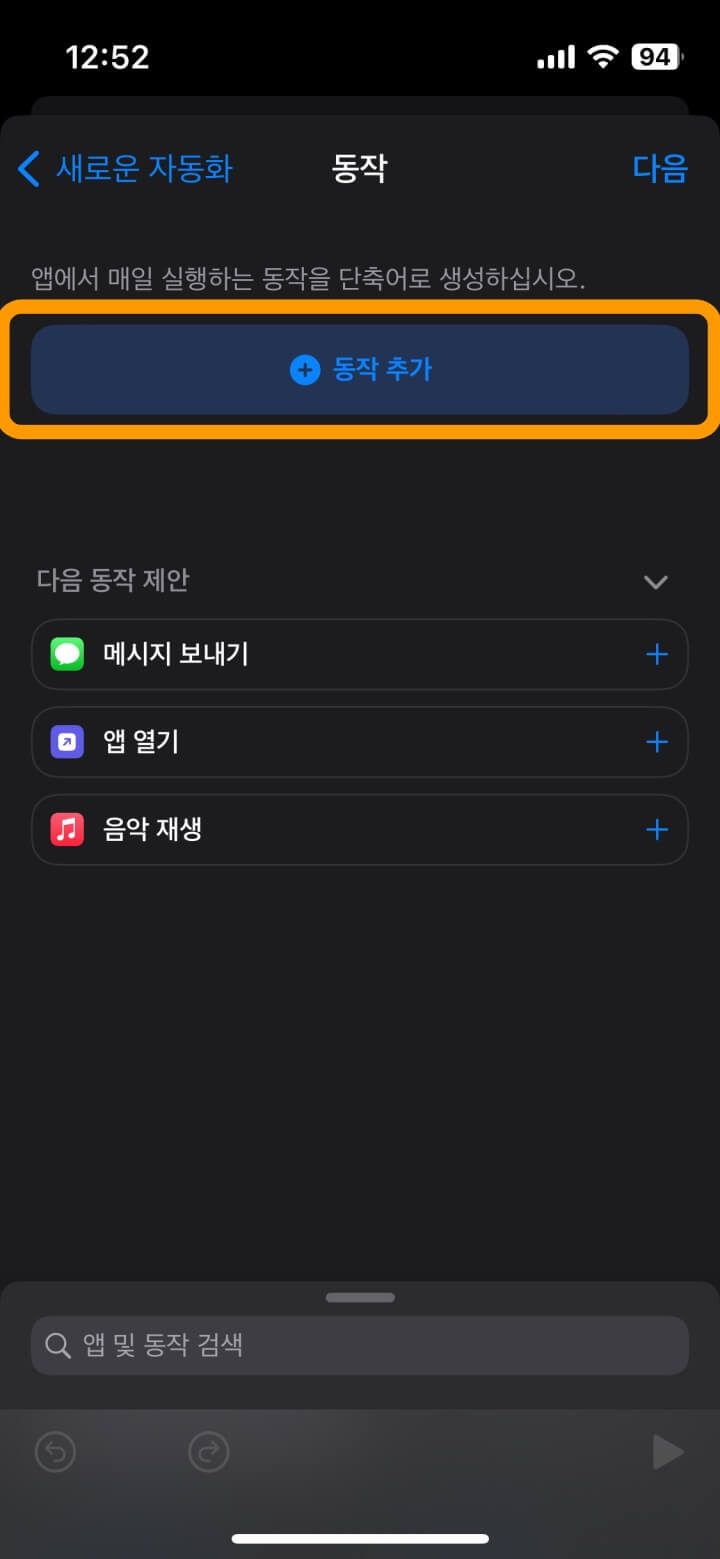The height and width of the screenshot is (1559, 720).
Task: Tap the magnifying glass in the search bar
Action: point(57,1345)
